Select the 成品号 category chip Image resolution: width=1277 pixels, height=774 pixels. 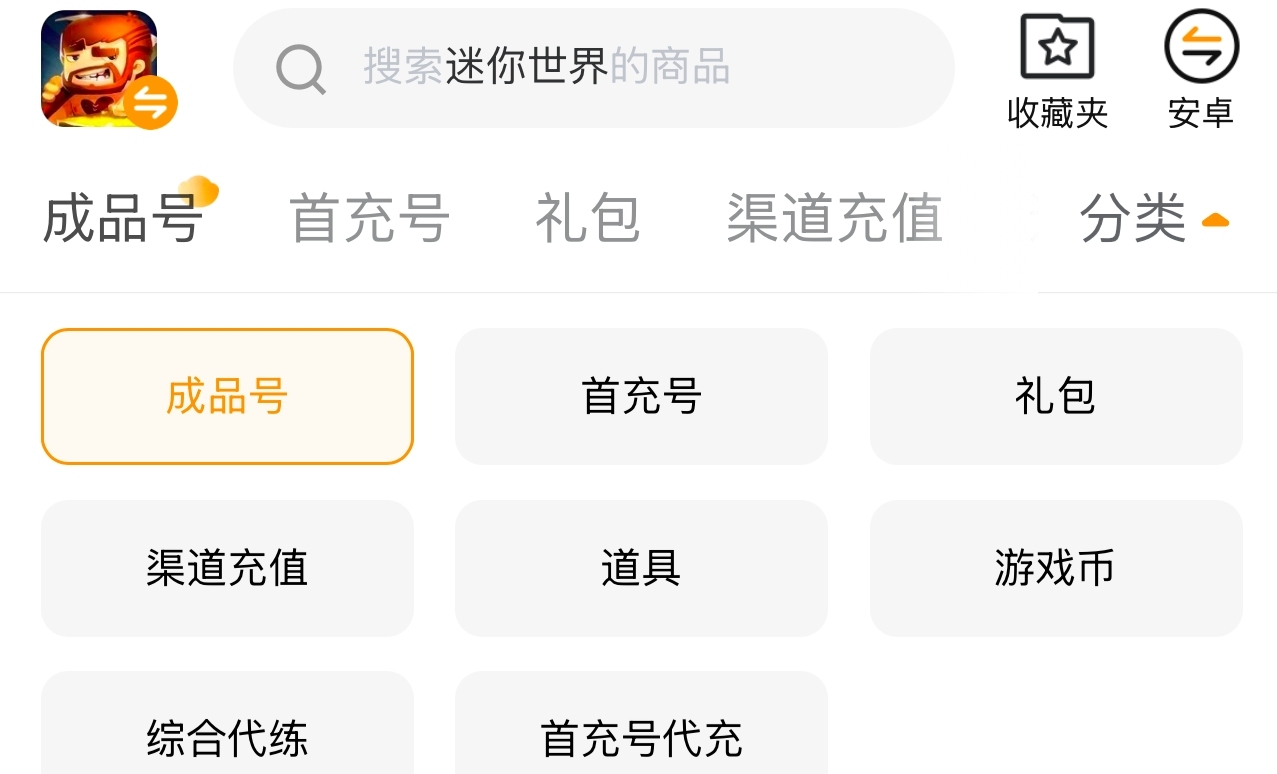click(x=227, y=396)
